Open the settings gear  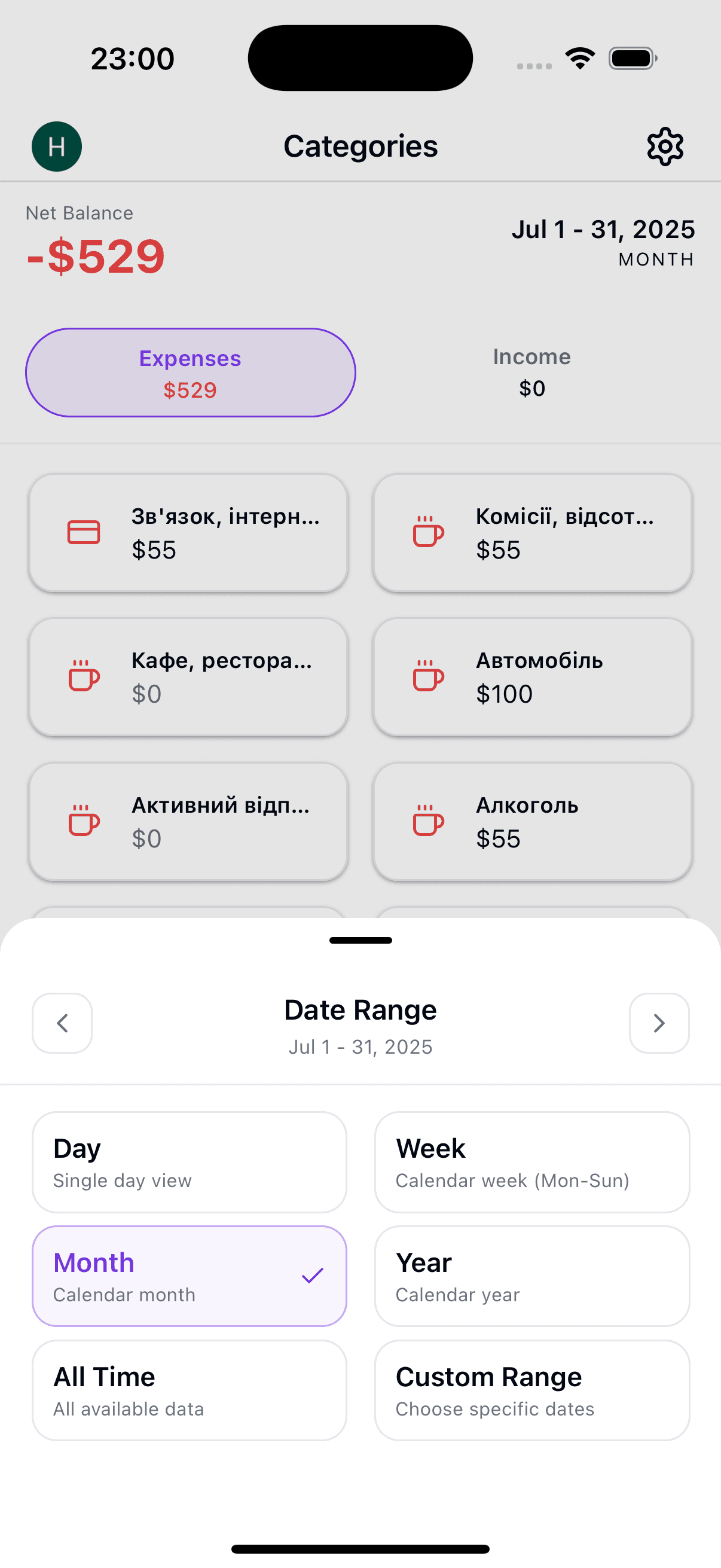(664, 147)
